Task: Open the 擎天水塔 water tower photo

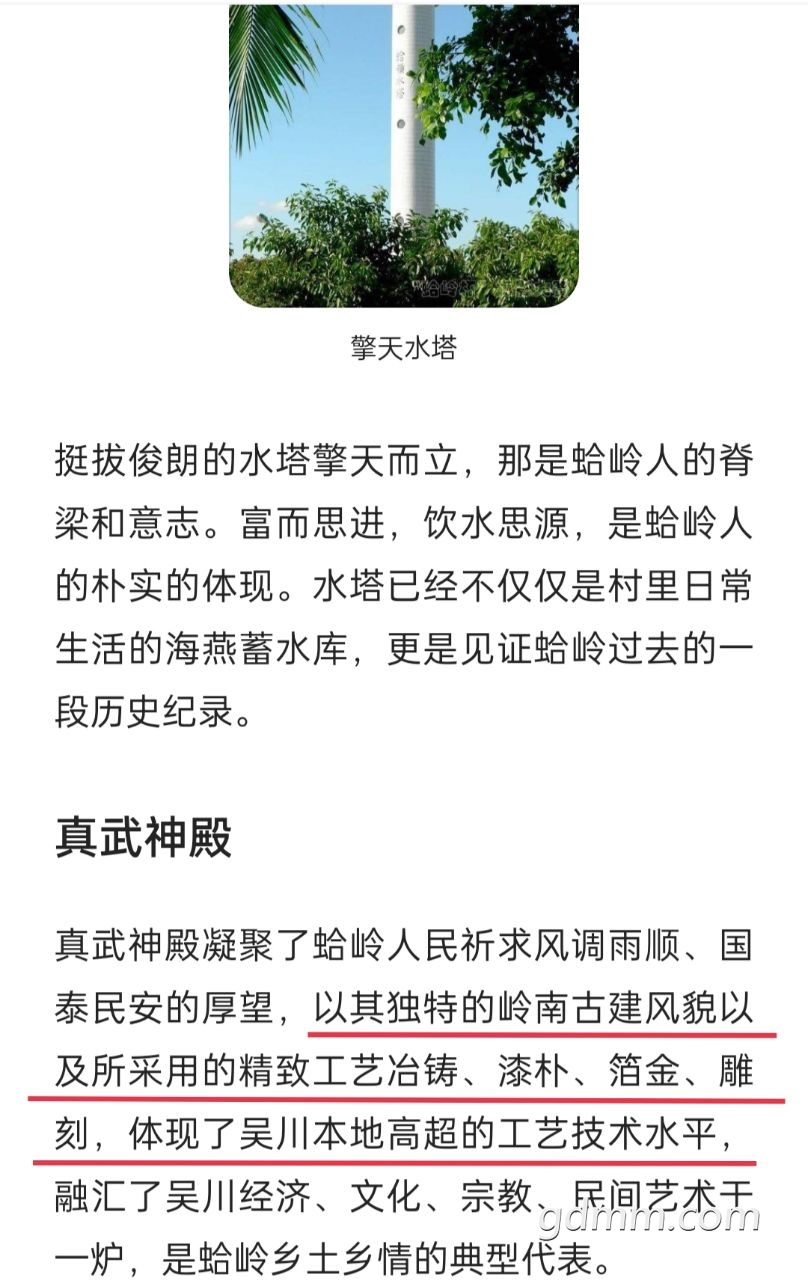Action: click(404, 155)
